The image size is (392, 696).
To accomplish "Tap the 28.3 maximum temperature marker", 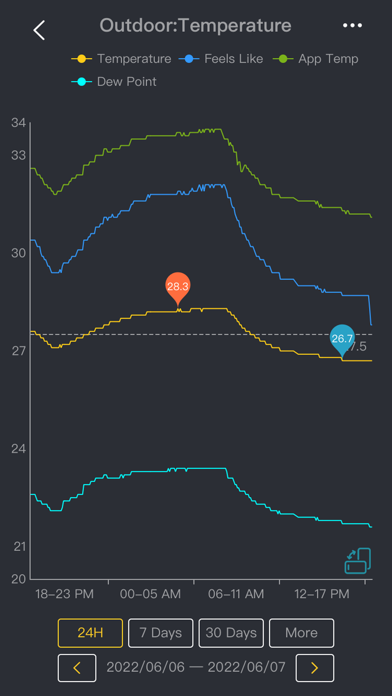I will coord(178,287).
